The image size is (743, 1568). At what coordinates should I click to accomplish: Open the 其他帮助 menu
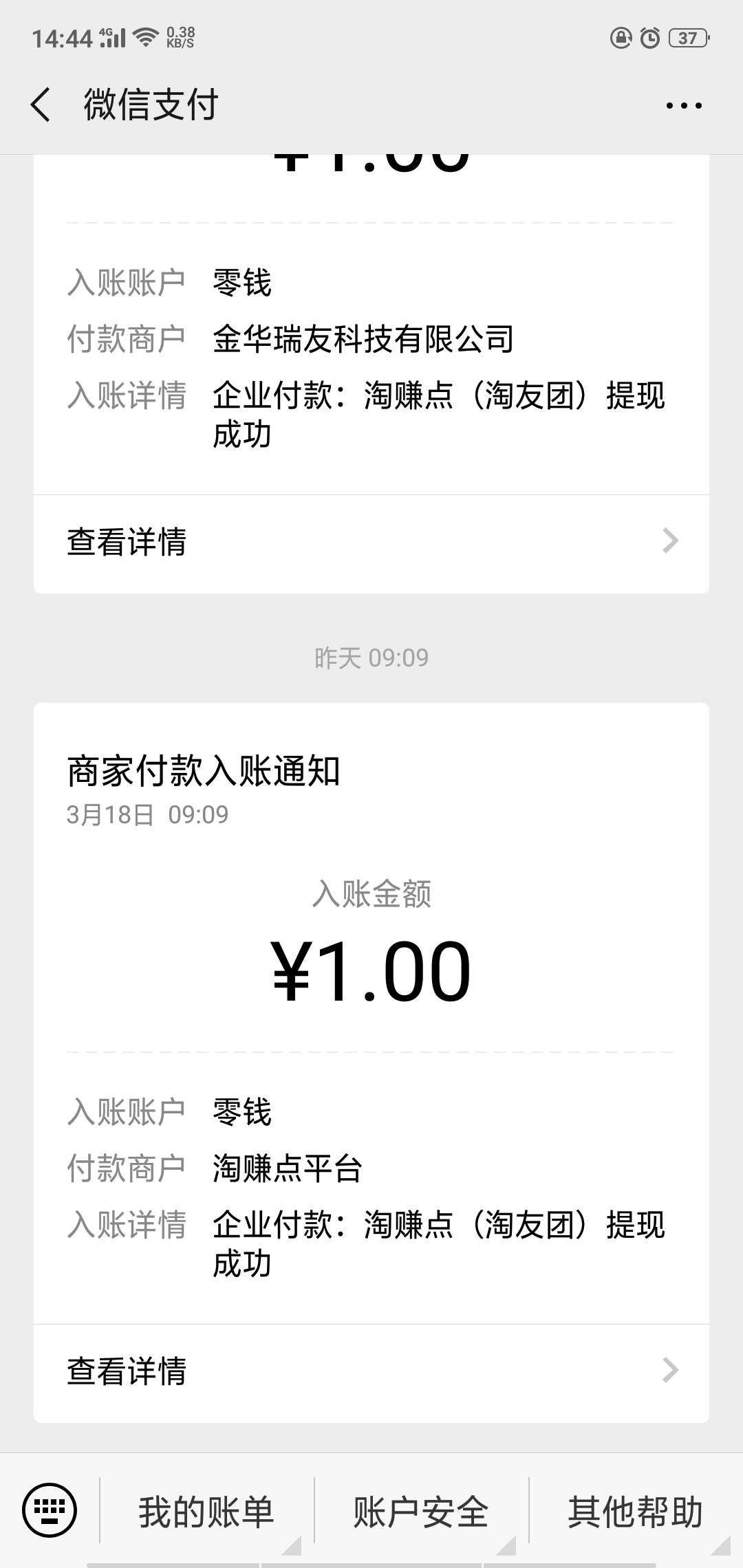tap(636, 1512)
